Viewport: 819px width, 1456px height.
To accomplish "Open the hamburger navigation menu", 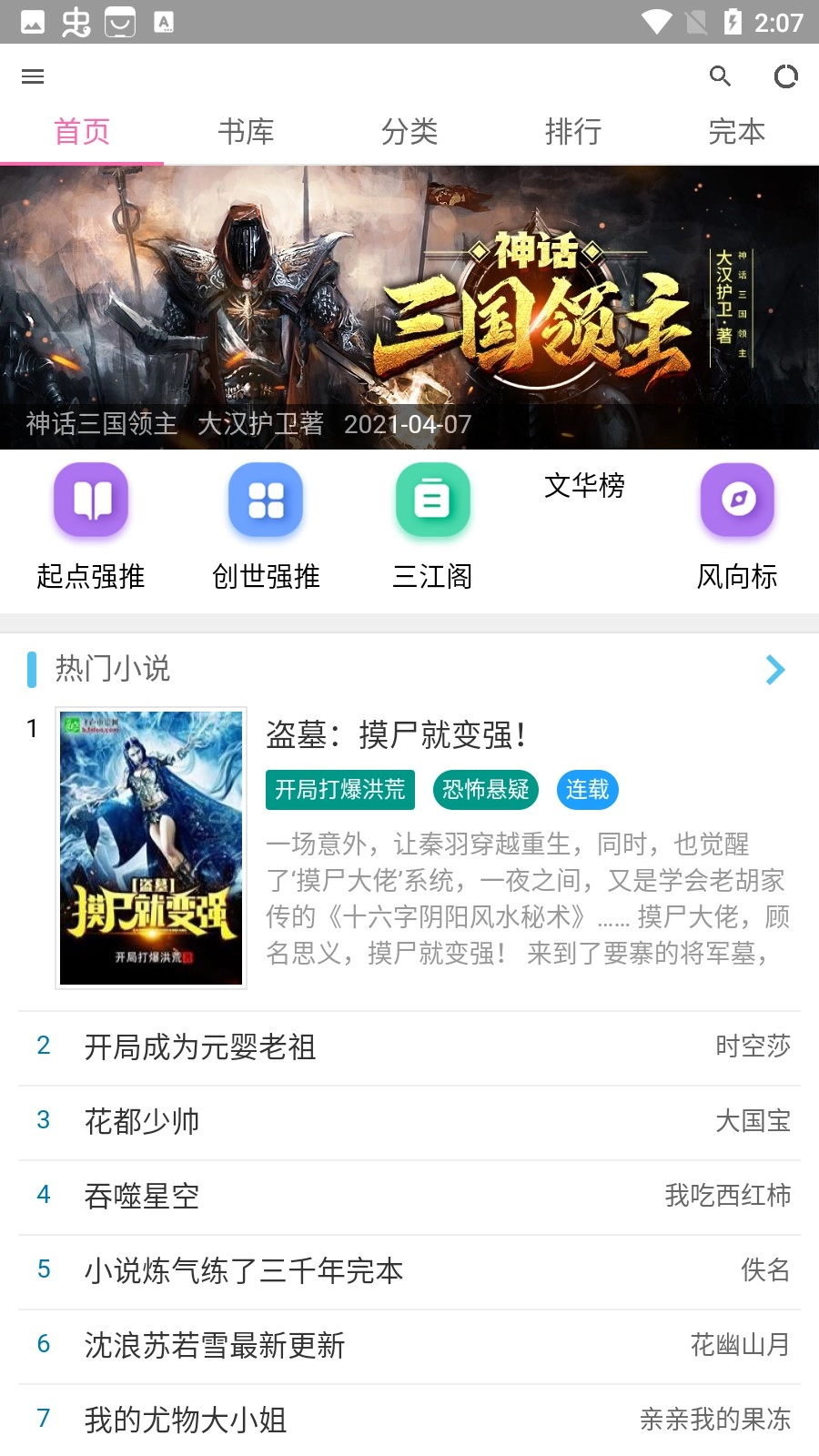I will [33, 76].
